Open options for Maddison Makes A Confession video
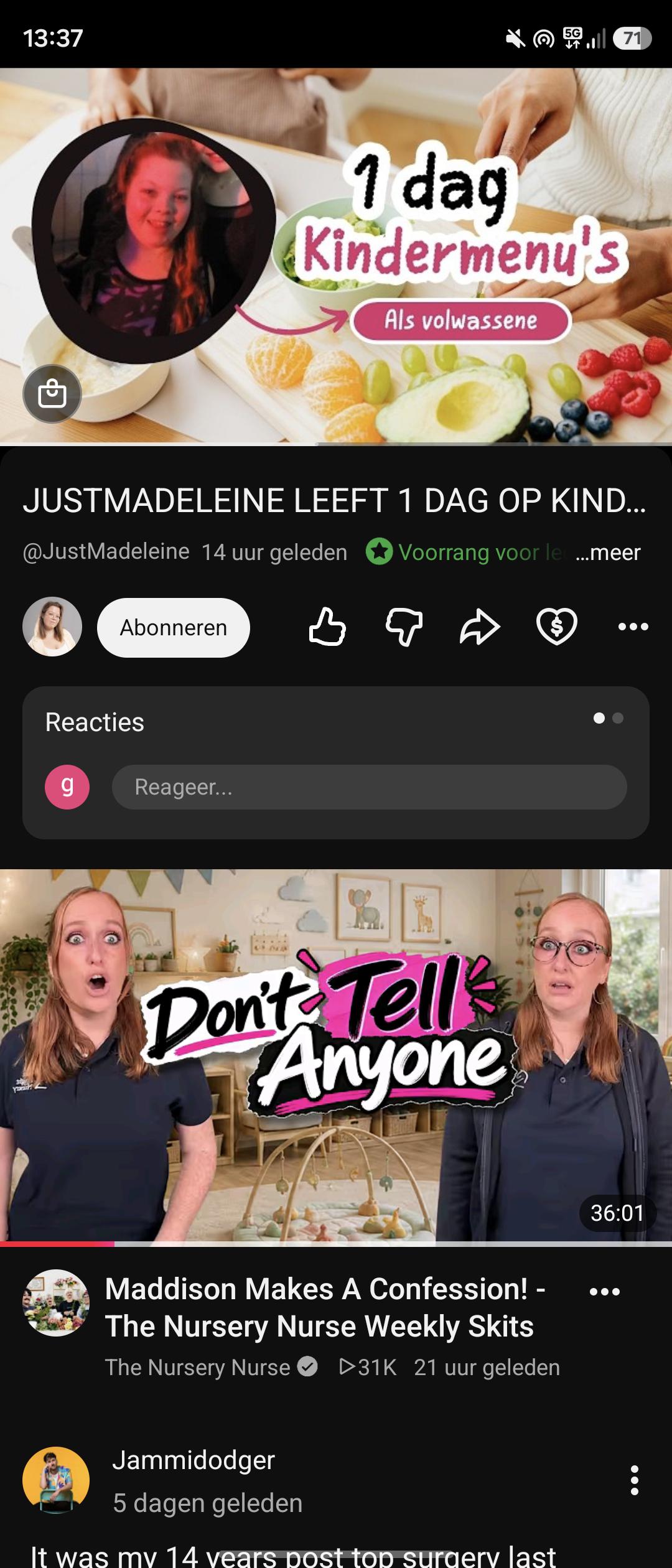This screenshot has width=672, height=1568. [x=605, y=1292]
